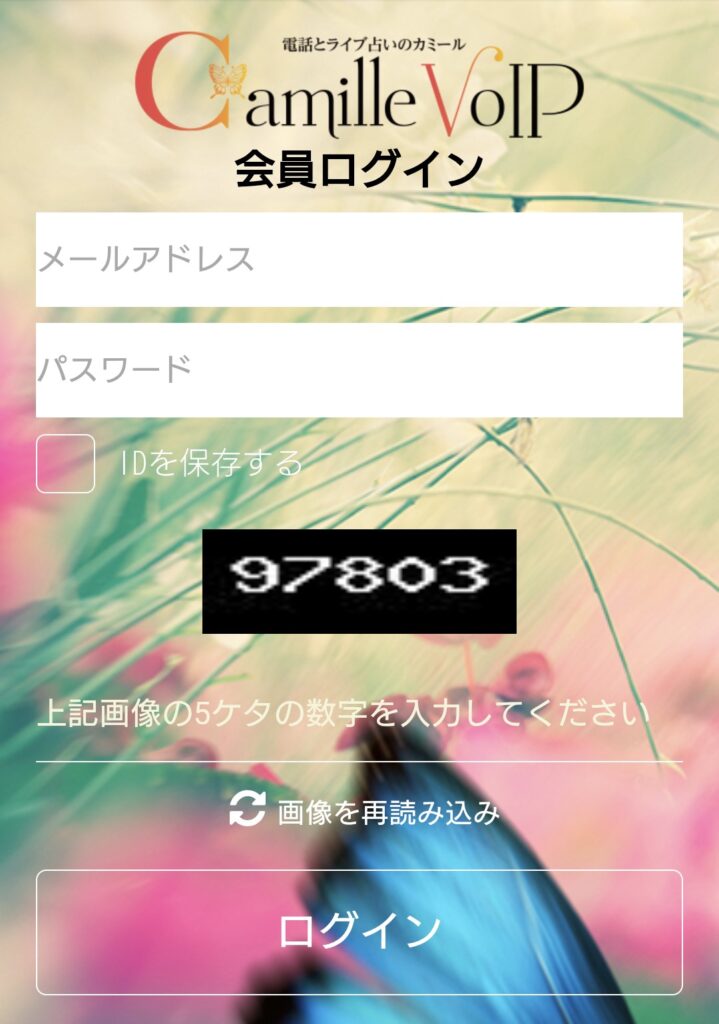Check the IDを保存する checkbox

pyautogui.click(x=66, y=464)
